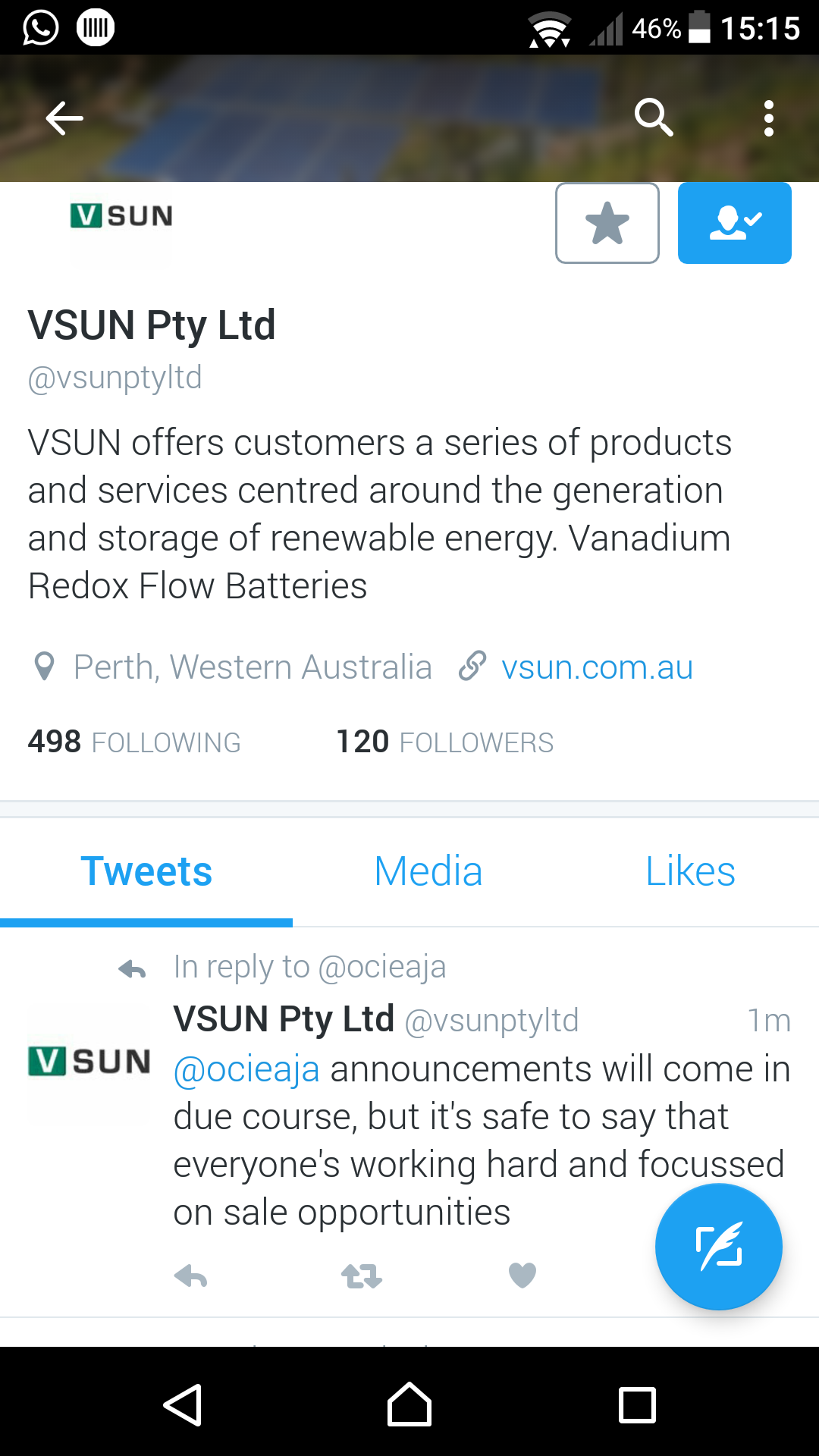This screenshot has height=1456, width=819.
Task: Open the vsun.com.au website link
Action: tap(597, 667)
